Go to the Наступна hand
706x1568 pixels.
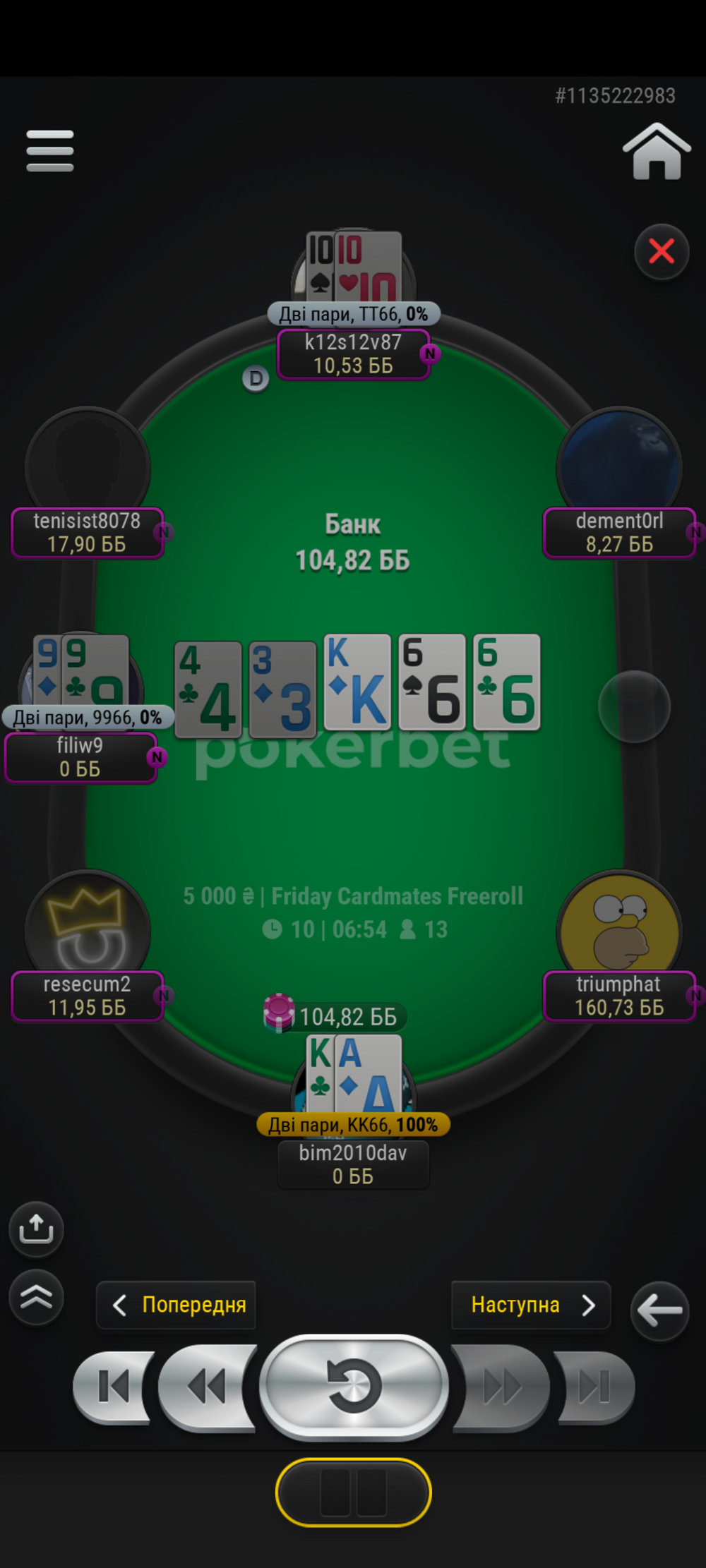point(531,1305)
